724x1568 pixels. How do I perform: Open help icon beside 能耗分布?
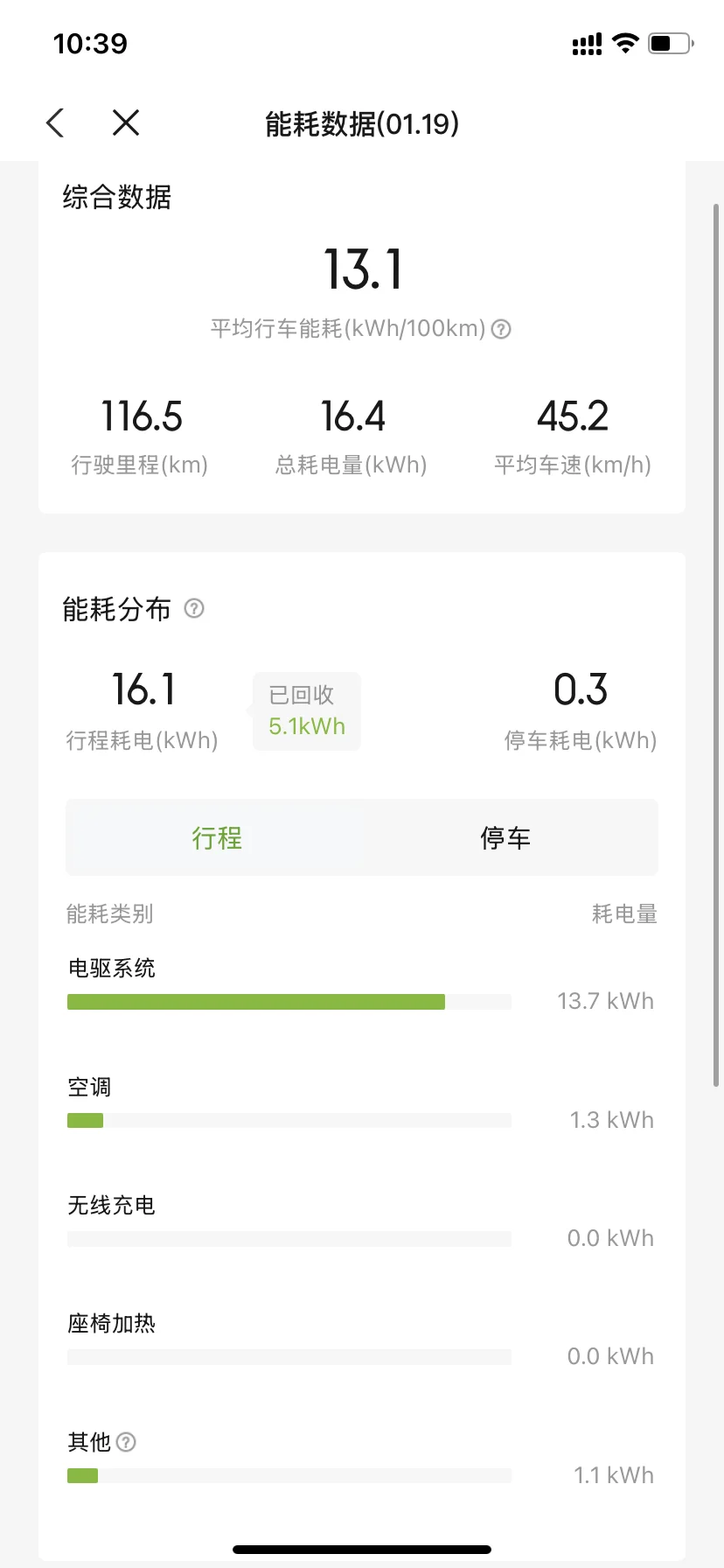194,608
